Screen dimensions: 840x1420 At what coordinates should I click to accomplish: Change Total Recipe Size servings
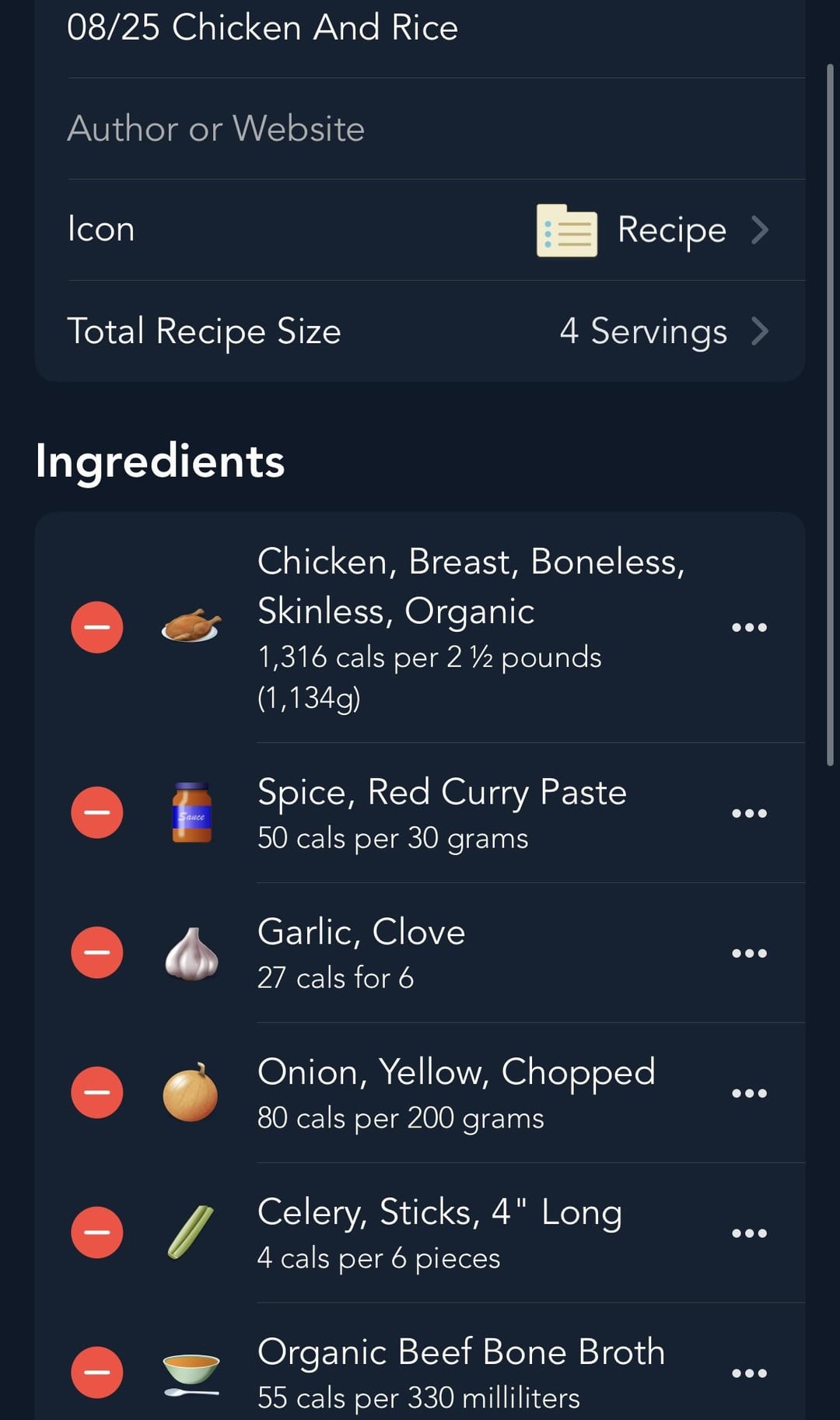420,331
